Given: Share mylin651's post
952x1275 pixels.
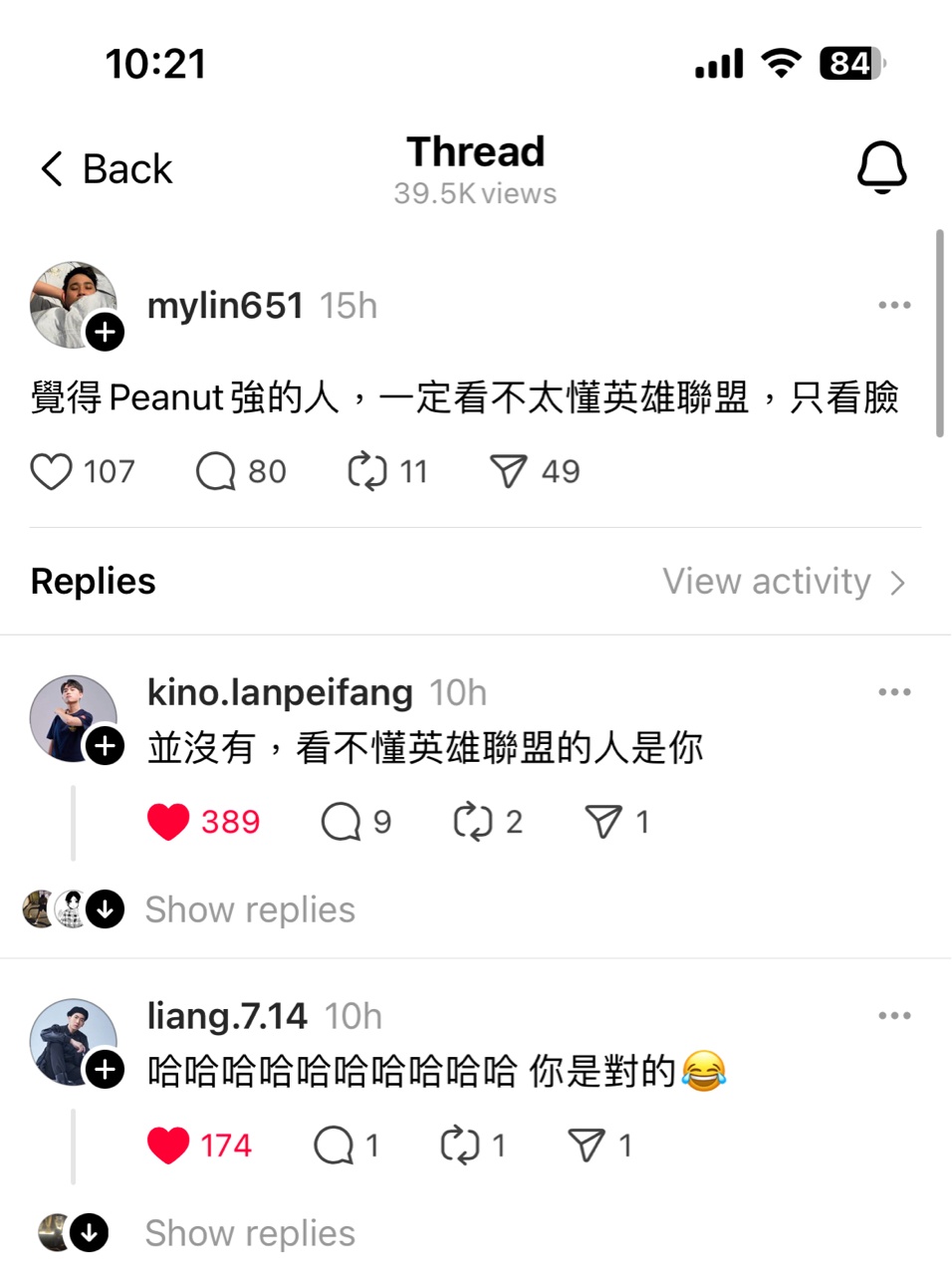Looking at the screenshot, I should pyautogui.click(x=508, y=471).
